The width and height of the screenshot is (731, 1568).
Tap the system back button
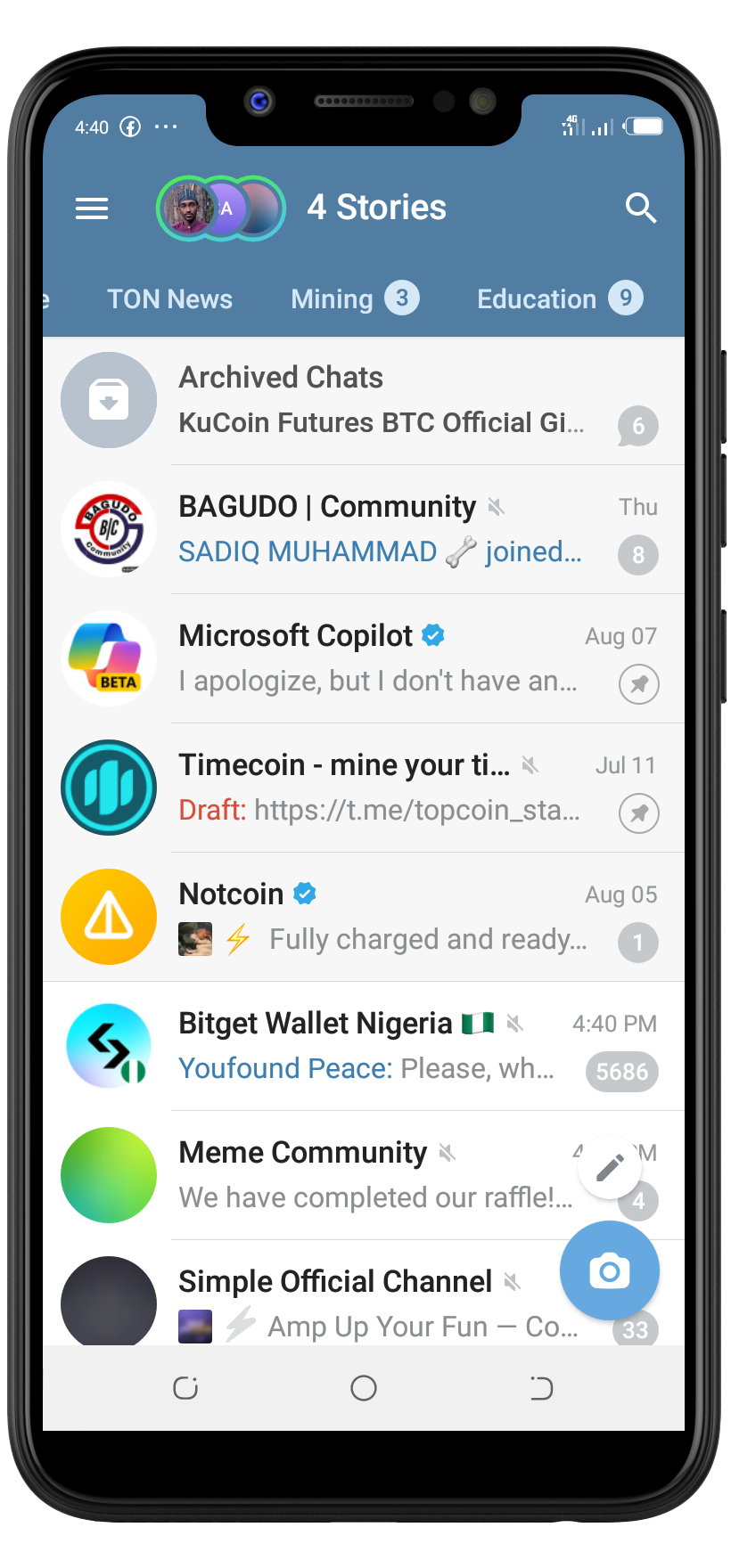coord(541,1388)
